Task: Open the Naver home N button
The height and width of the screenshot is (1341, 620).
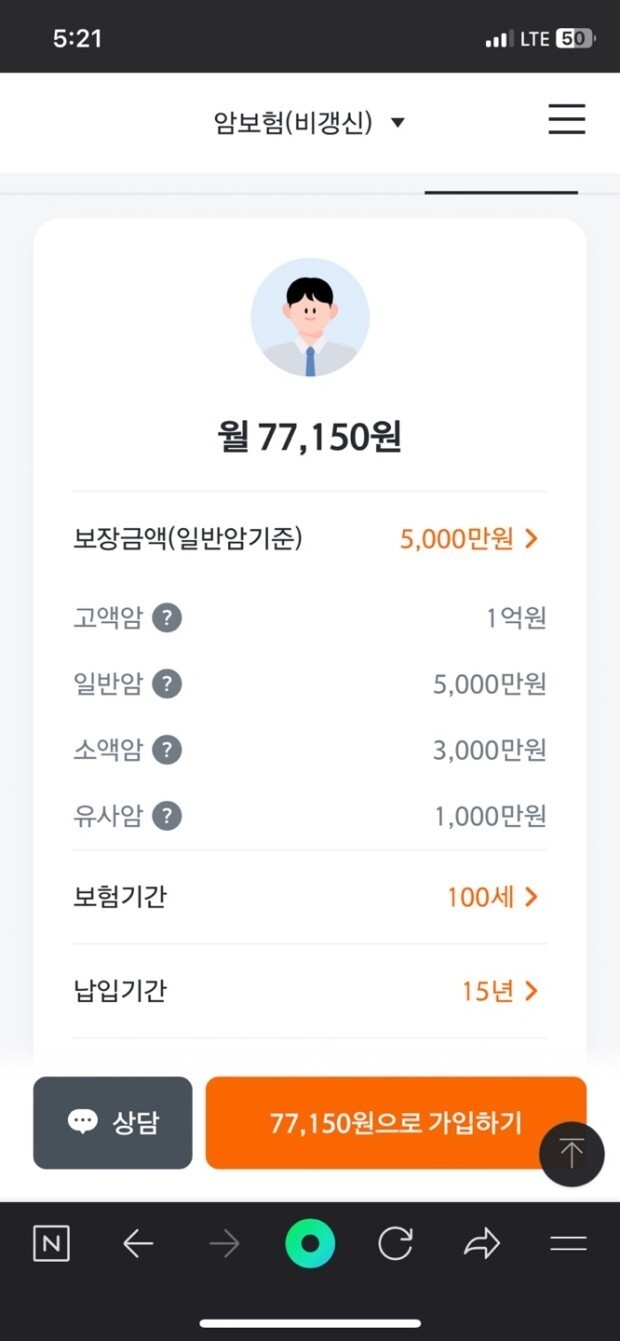Action: pyautogui.click(x=51, y=1244)
